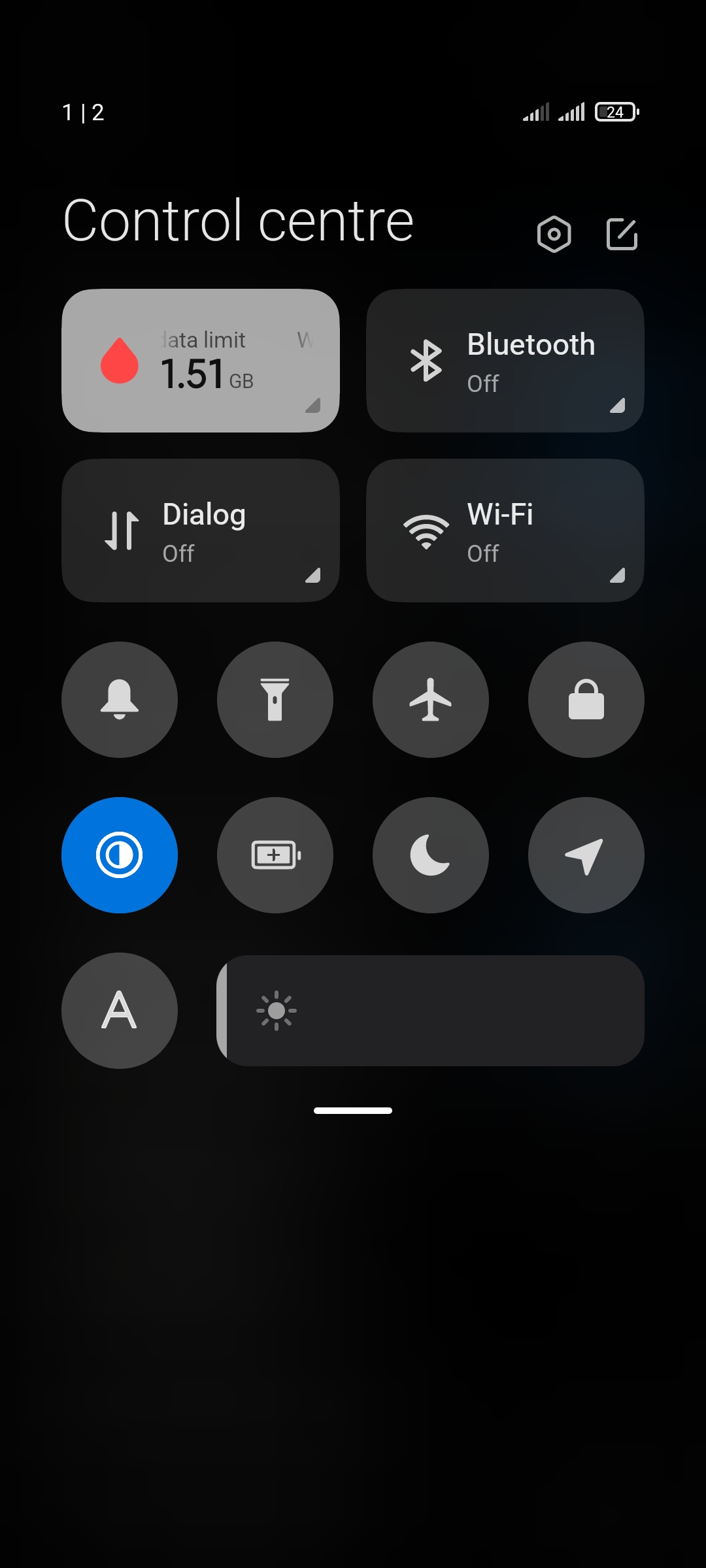Viewport: 706px width, 1568px height.
Task: Tap the brightness slider bar
Action: [430, 1011]
